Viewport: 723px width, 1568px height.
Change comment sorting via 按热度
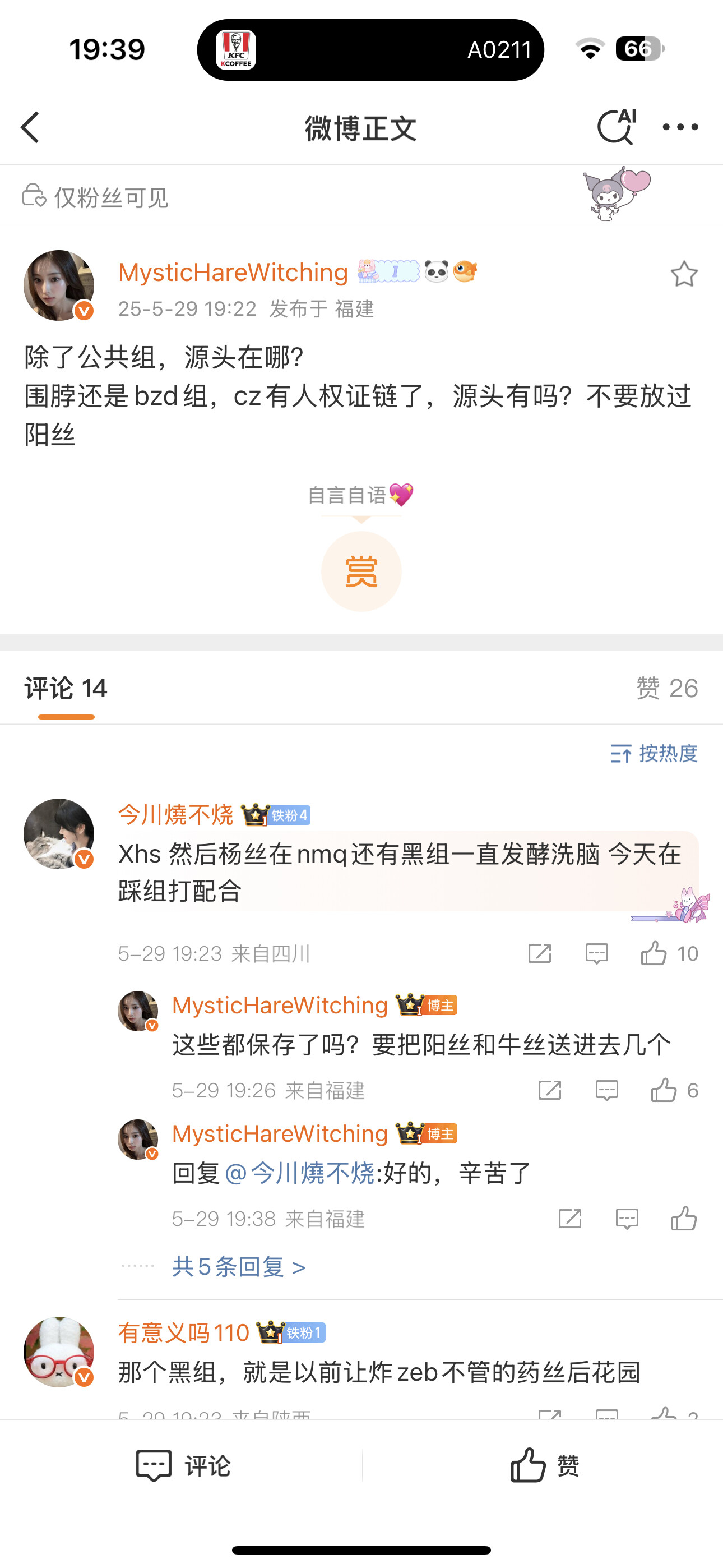[654, 754]
